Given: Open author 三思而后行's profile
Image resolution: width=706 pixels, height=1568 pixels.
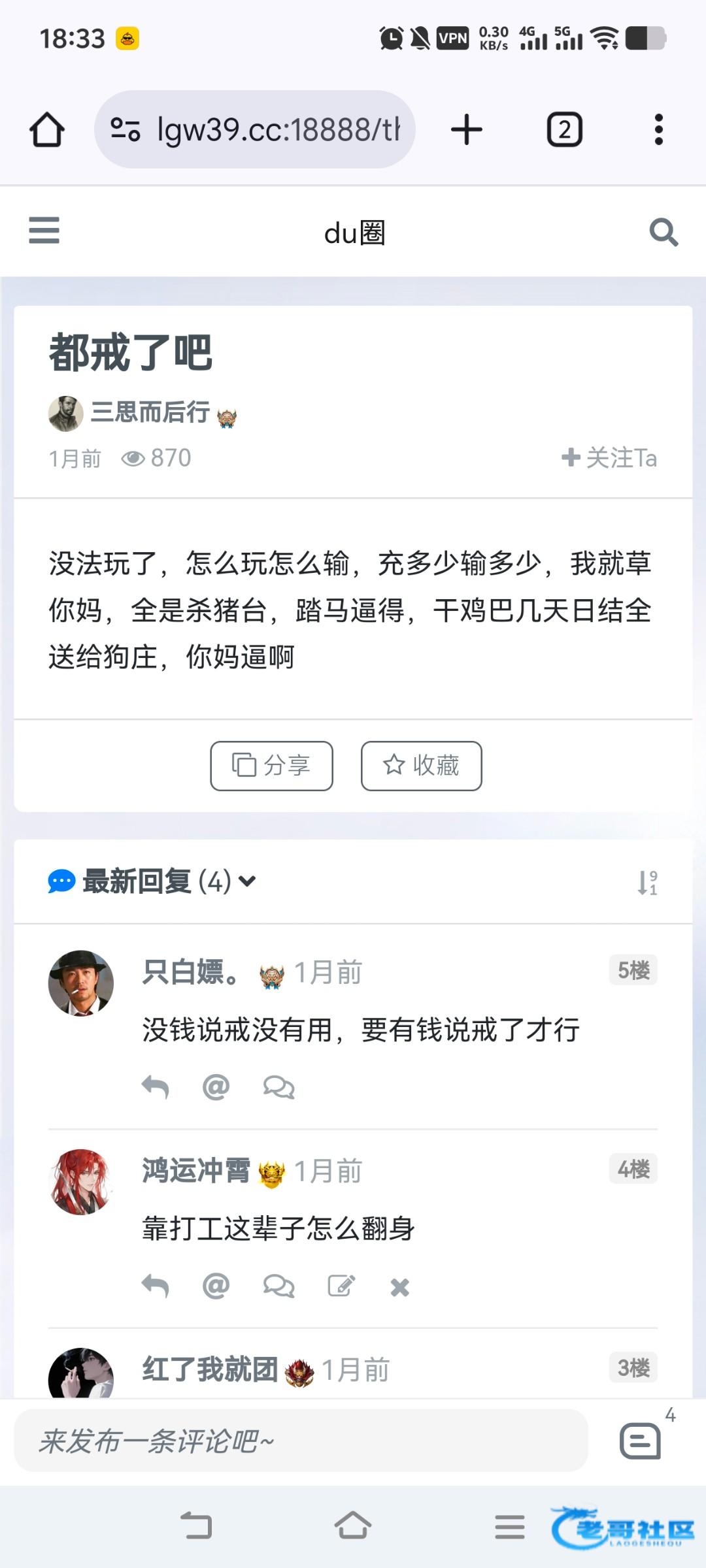Looking at the screenshot, I should tap(150, 413).
